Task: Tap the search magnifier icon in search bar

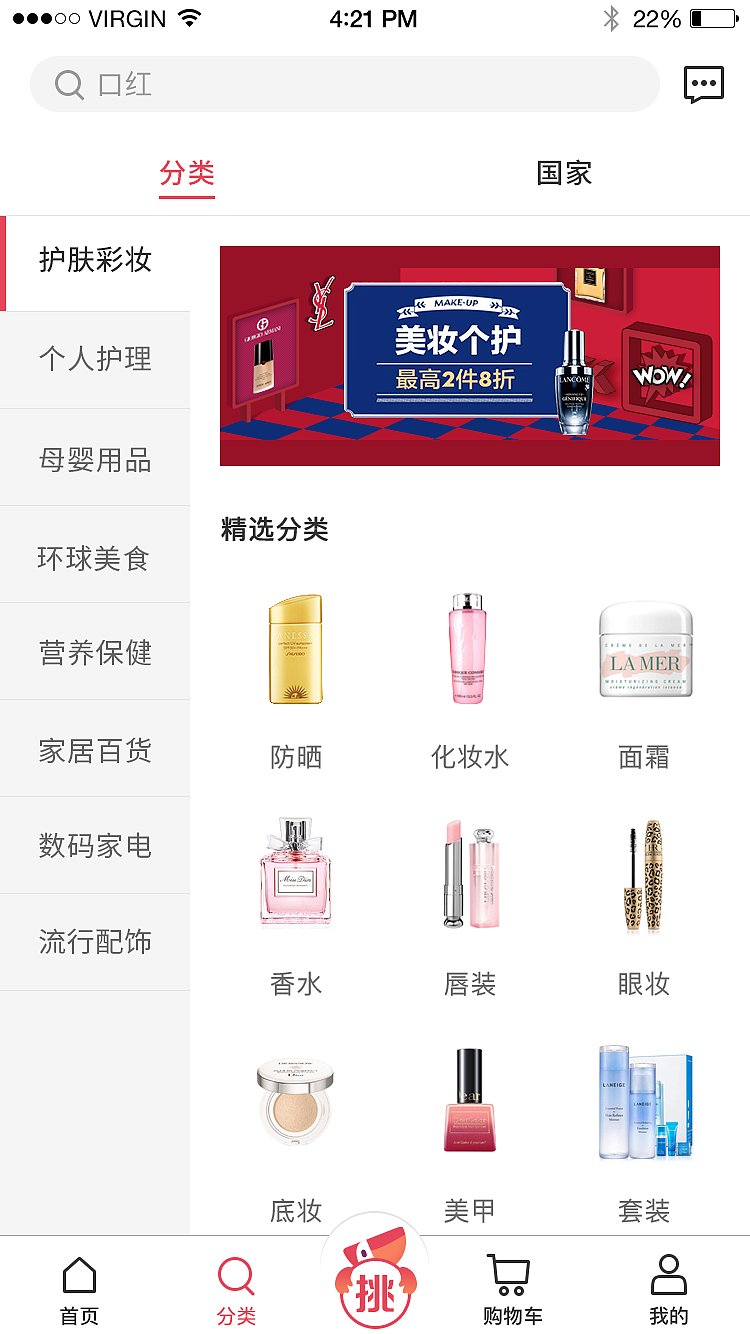Action: (x=68, y=84)
